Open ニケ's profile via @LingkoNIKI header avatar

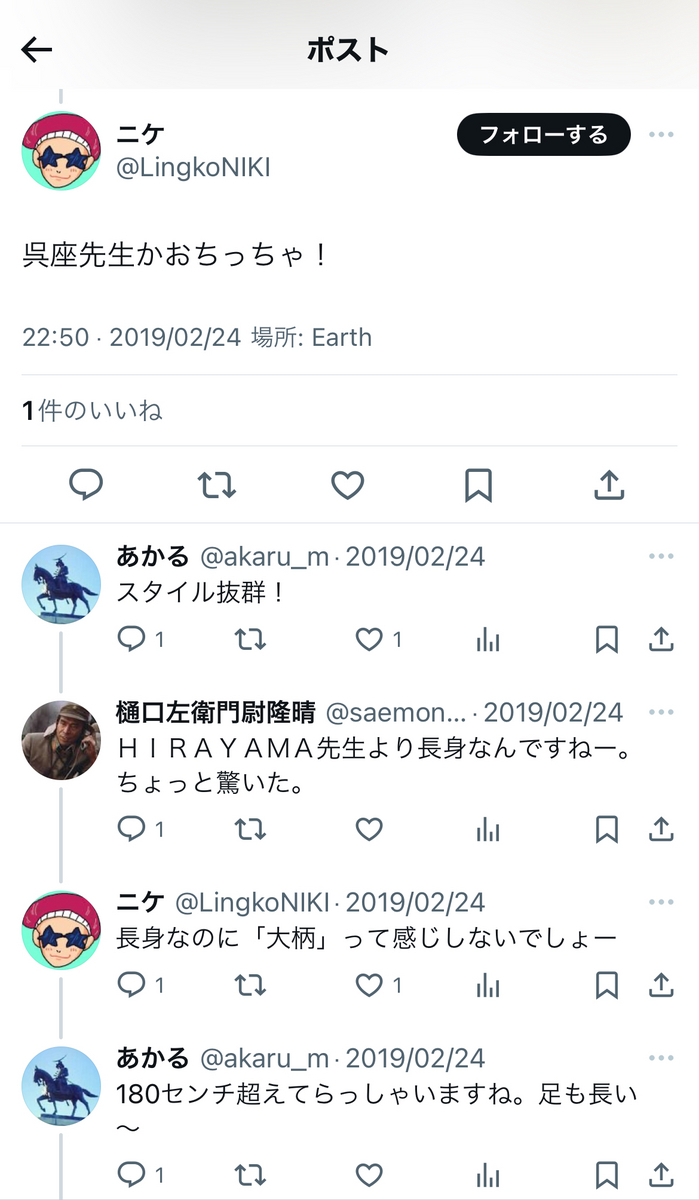tap(61, 151)
